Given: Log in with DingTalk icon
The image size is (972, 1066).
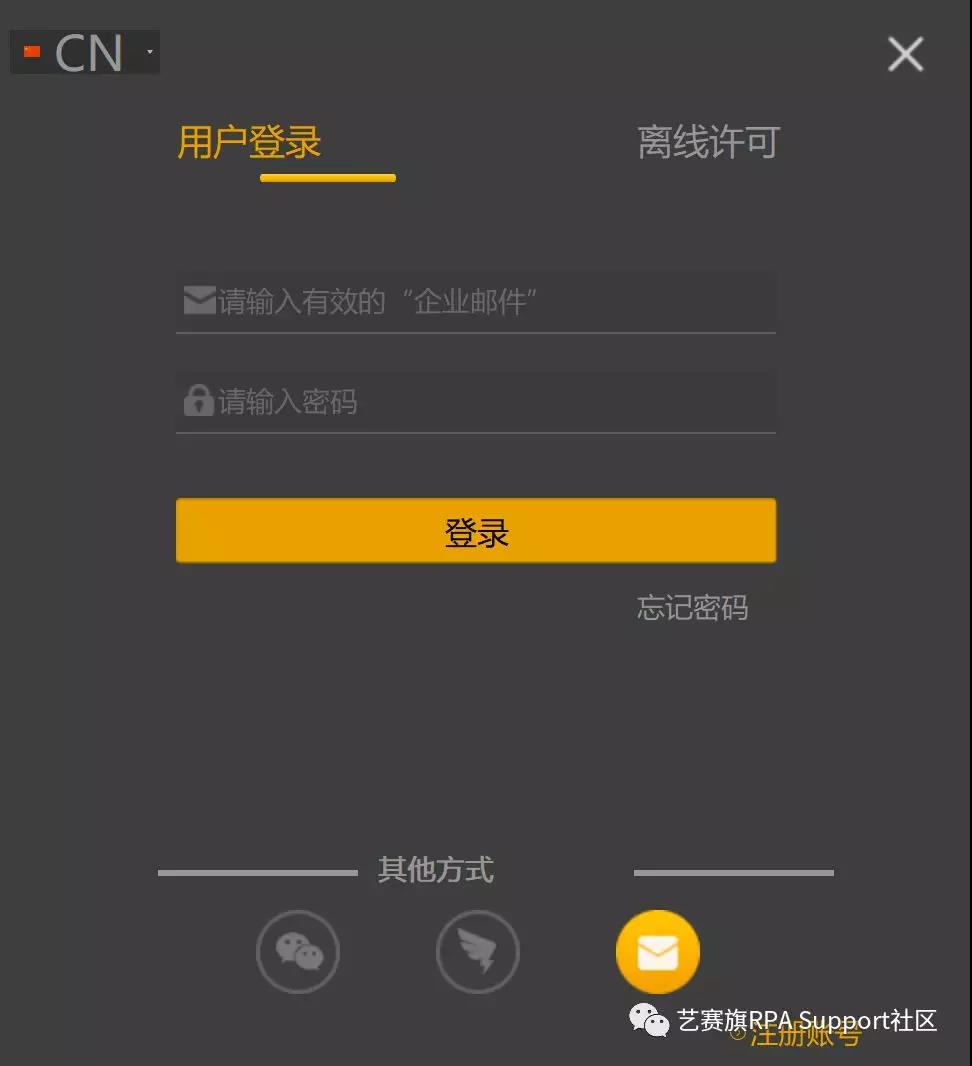Looking at the screenshot, I should pyautogui.click(x=478, y=952).
